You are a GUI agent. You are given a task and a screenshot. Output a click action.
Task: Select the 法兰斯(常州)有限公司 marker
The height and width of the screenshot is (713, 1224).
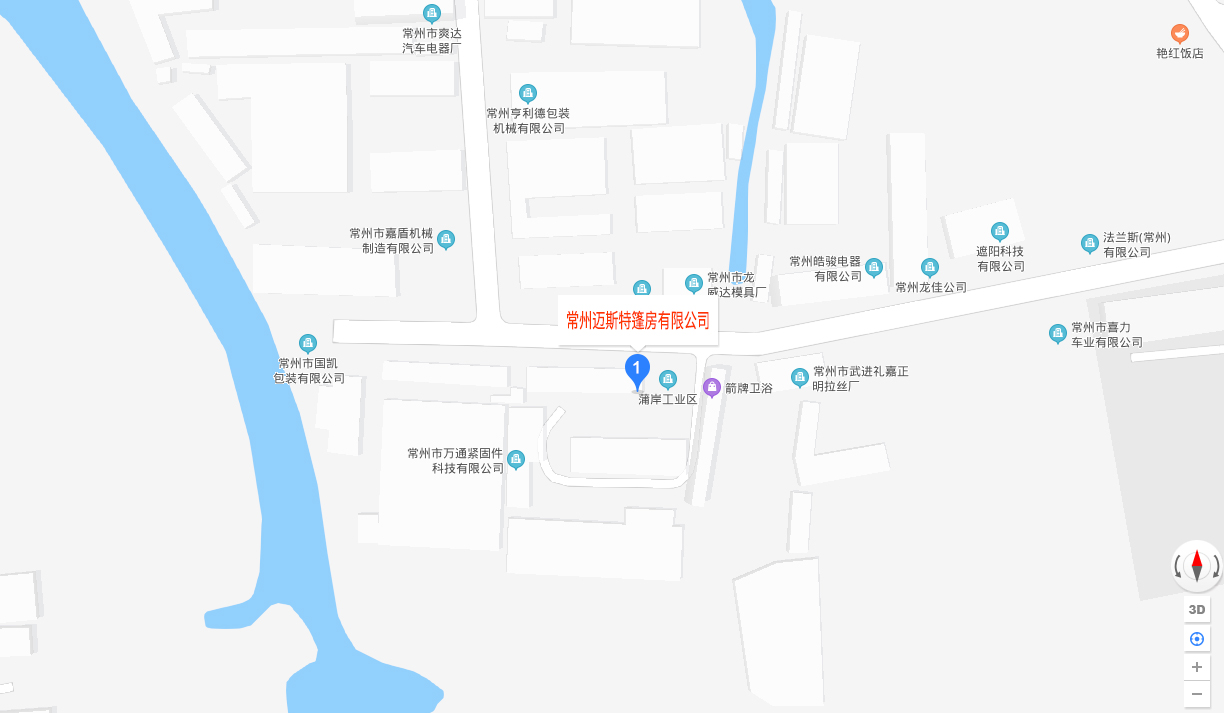pos(1089,243)
